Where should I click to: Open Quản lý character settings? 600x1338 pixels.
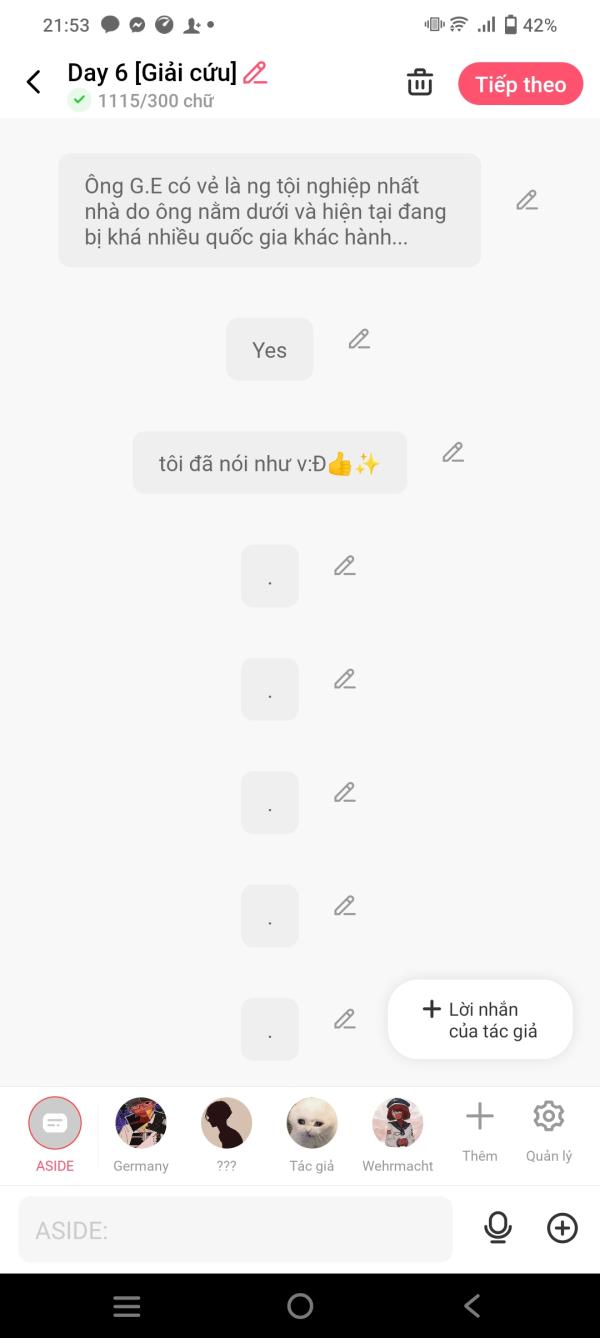[x=549, y=1130]
